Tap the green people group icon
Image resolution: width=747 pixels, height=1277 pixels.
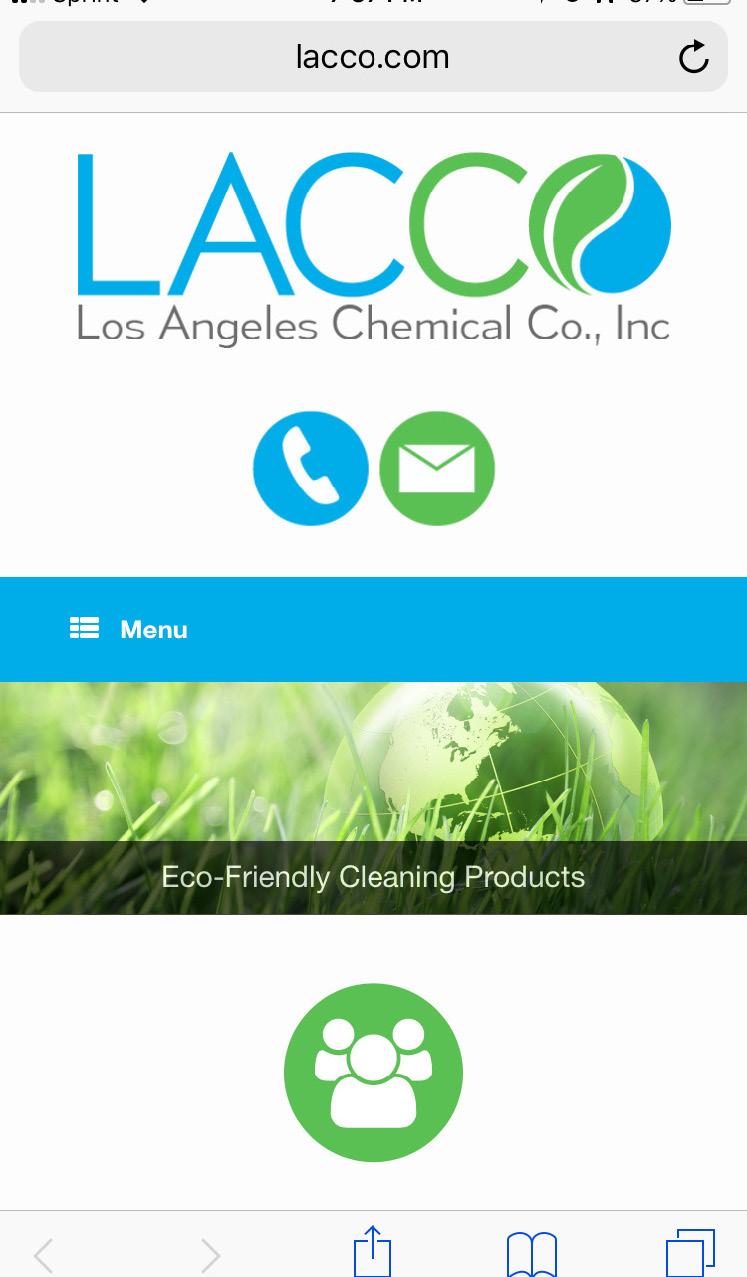pos(373,1072)
